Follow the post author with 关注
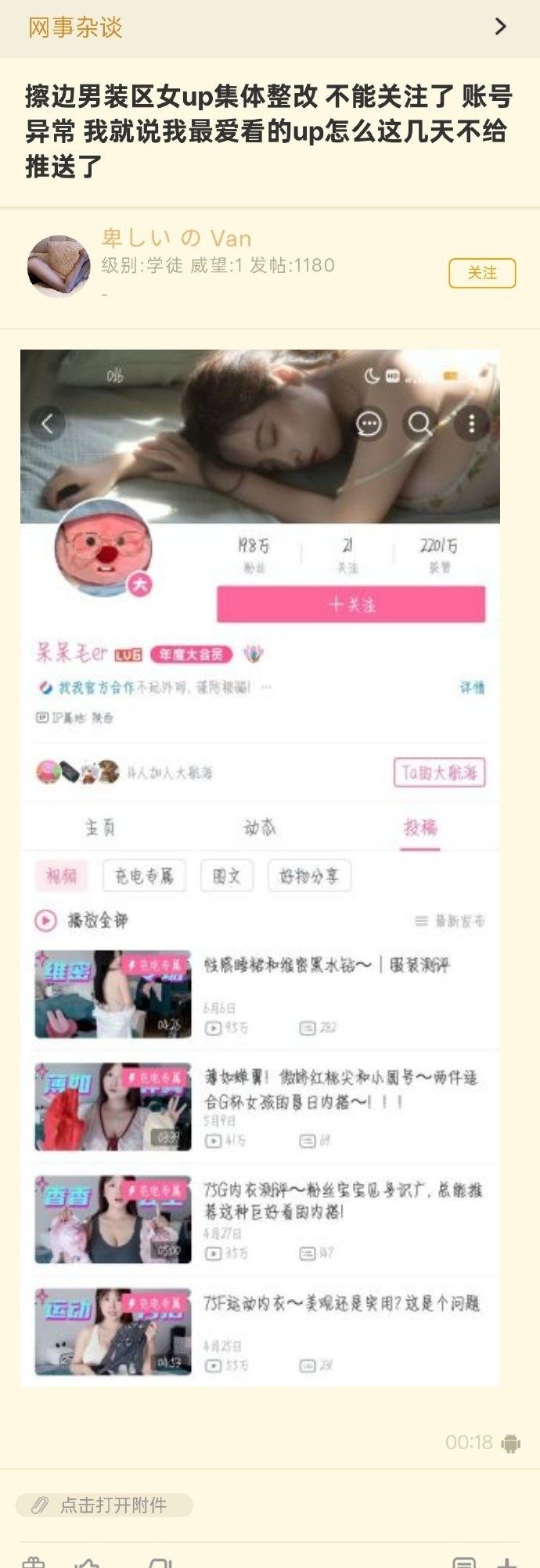 click(481, 273)
